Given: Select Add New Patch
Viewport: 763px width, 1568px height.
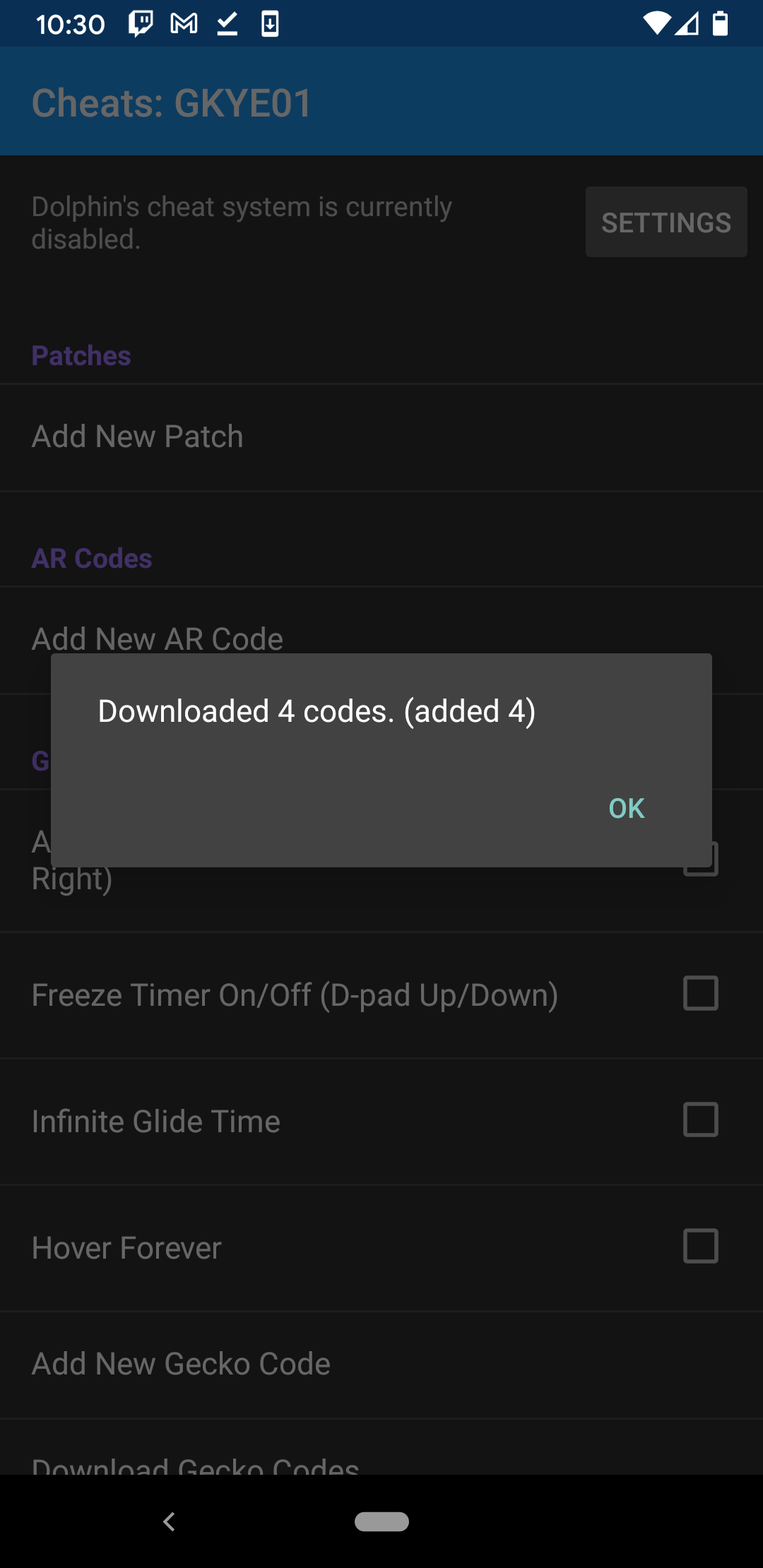Looking at the screenshot, I should click(x=381, y=437).
